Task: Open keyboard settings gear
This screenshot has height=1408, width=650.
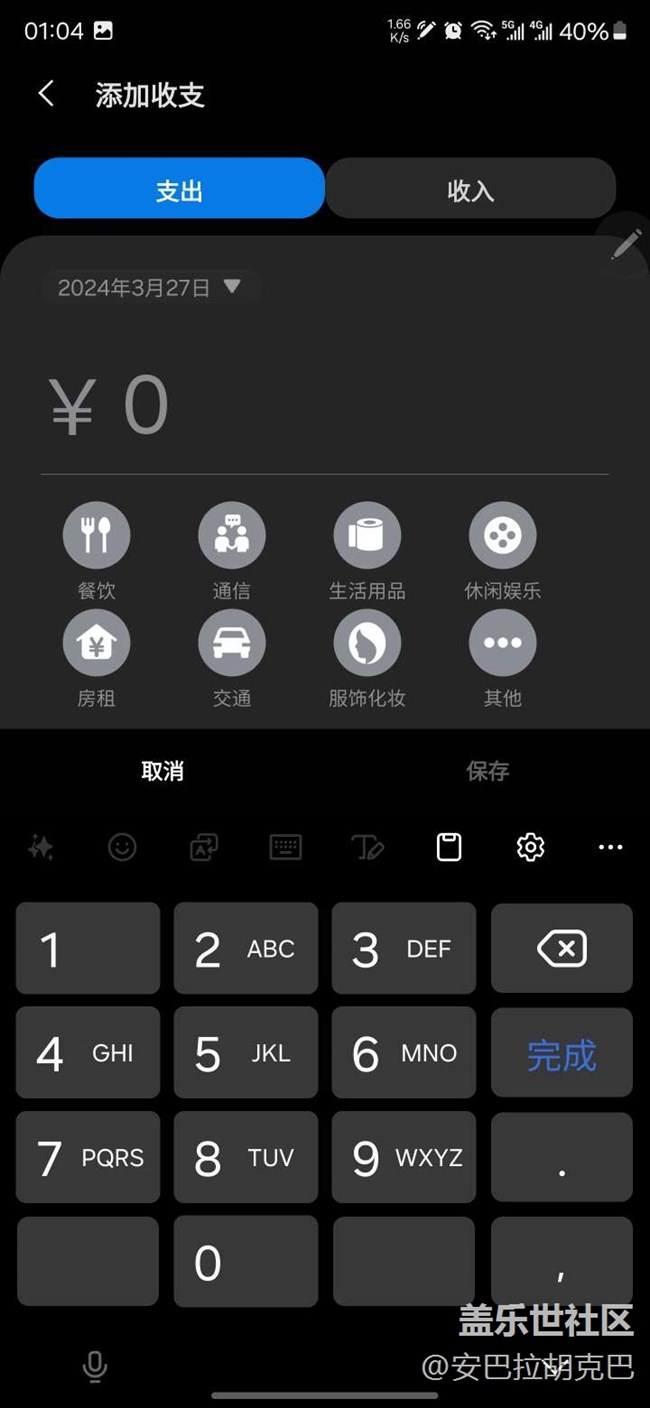Action: [530, 847]
